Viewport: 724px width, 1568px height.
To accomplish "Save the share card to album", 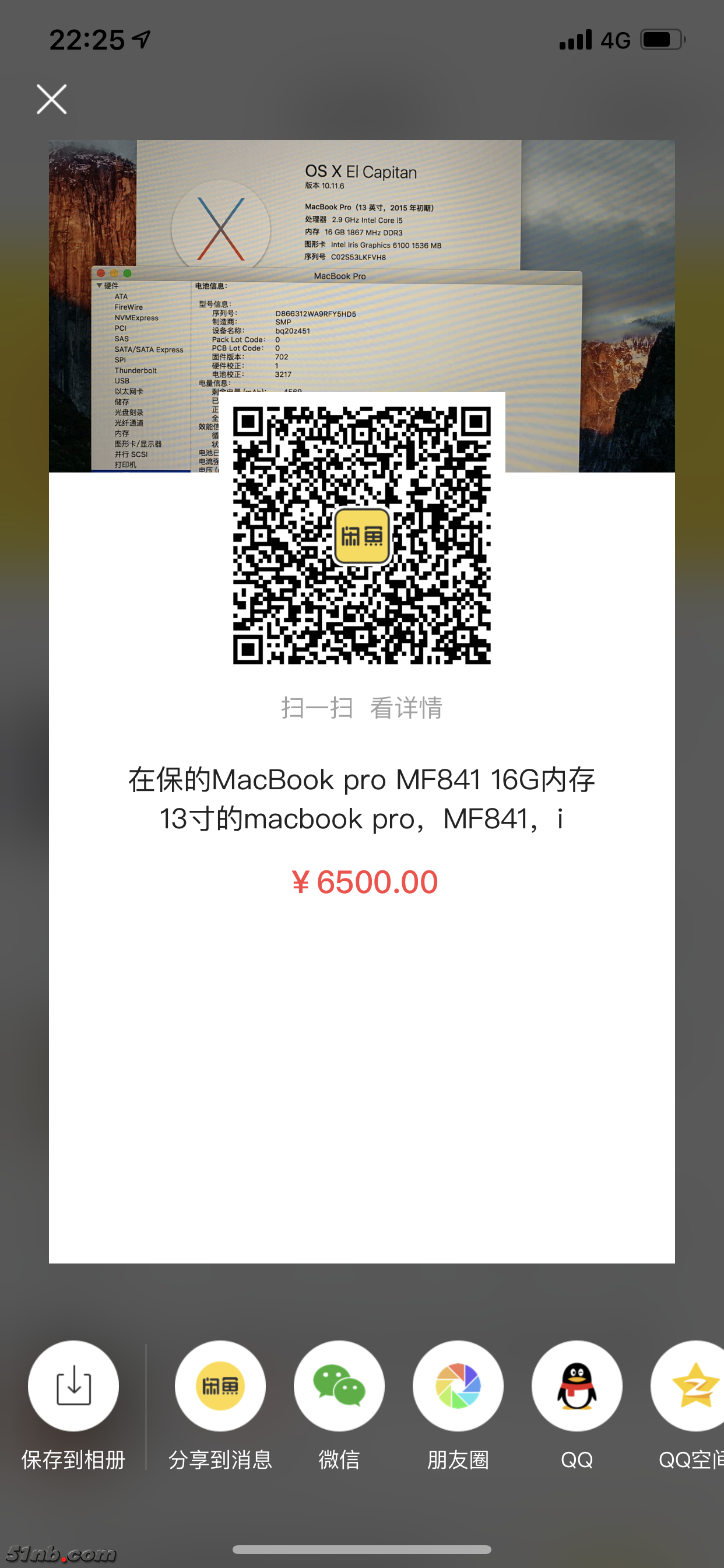I will point(73,1385).
